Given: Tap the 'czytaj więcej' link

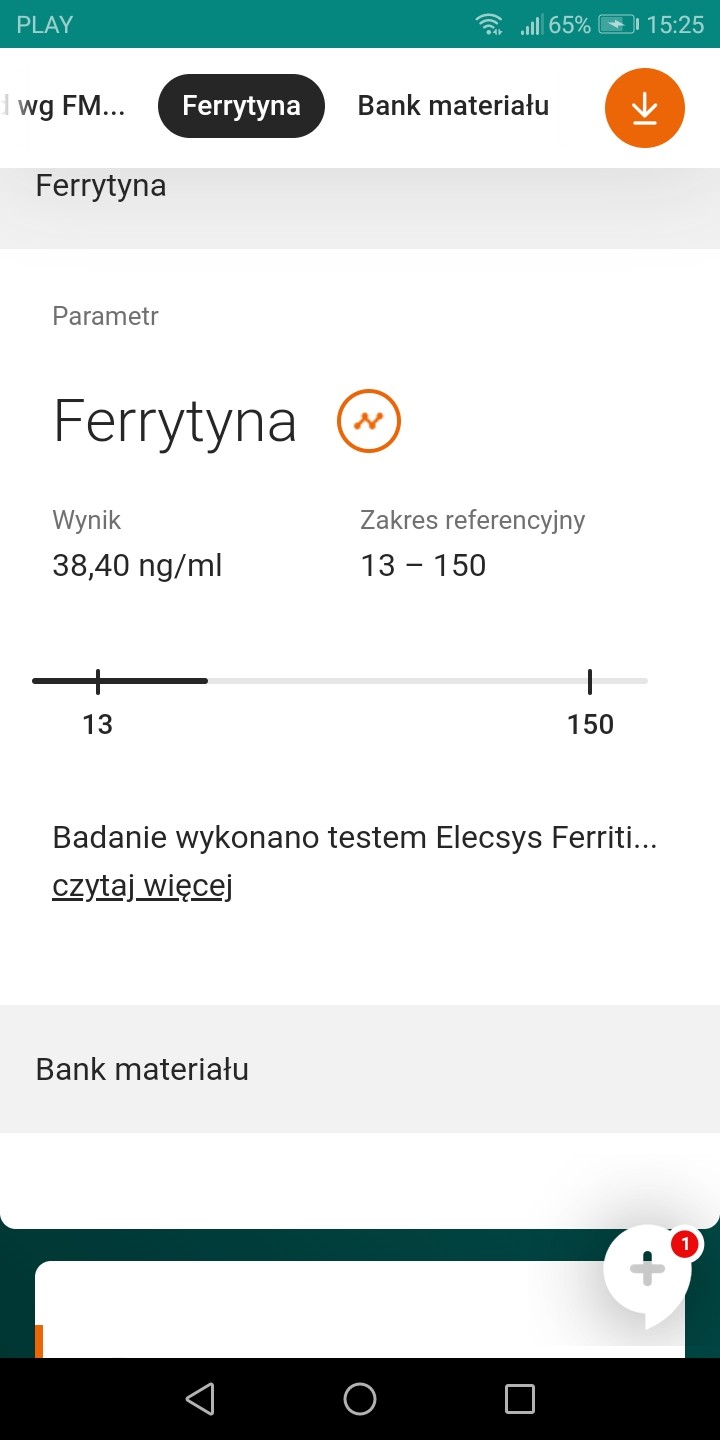Looking at the screenshot, I should (x=142, y=886).
